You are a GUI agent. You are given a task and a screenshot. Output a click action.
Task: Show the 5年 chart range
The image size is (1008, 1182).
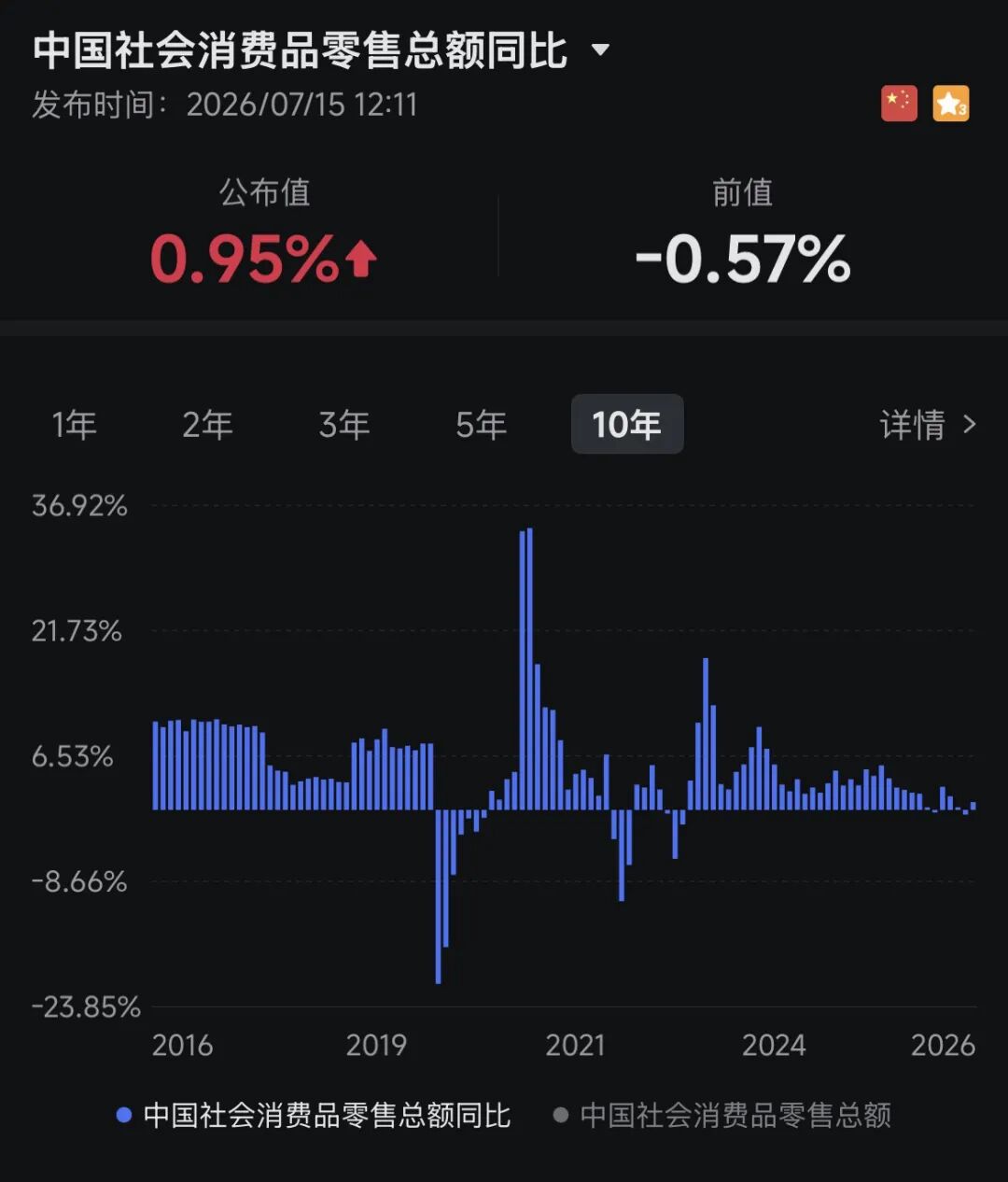[482, 425]
